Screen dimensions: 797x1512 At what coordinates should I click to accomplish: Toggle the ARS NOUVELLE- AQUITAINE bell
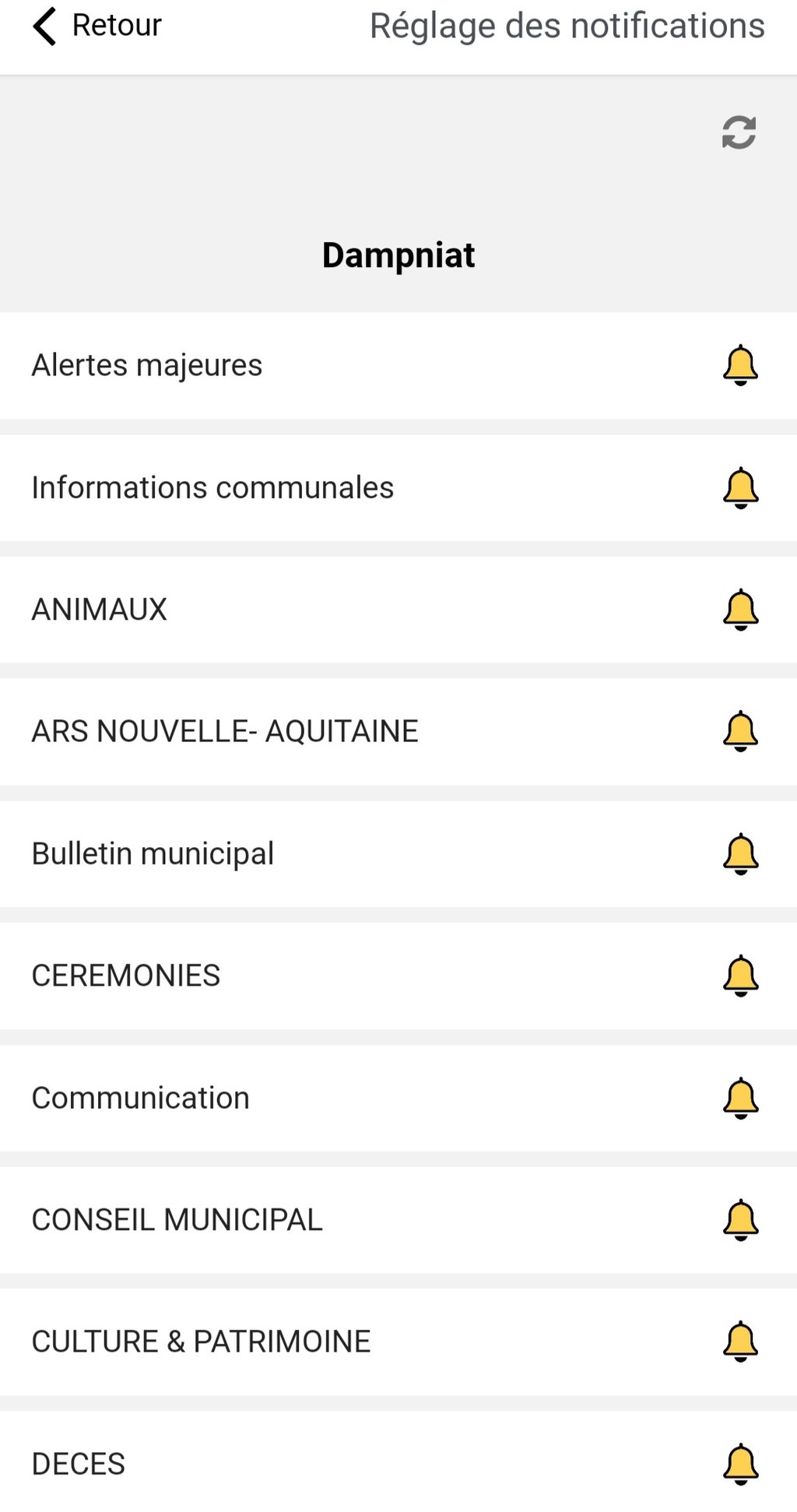point(740,732)
